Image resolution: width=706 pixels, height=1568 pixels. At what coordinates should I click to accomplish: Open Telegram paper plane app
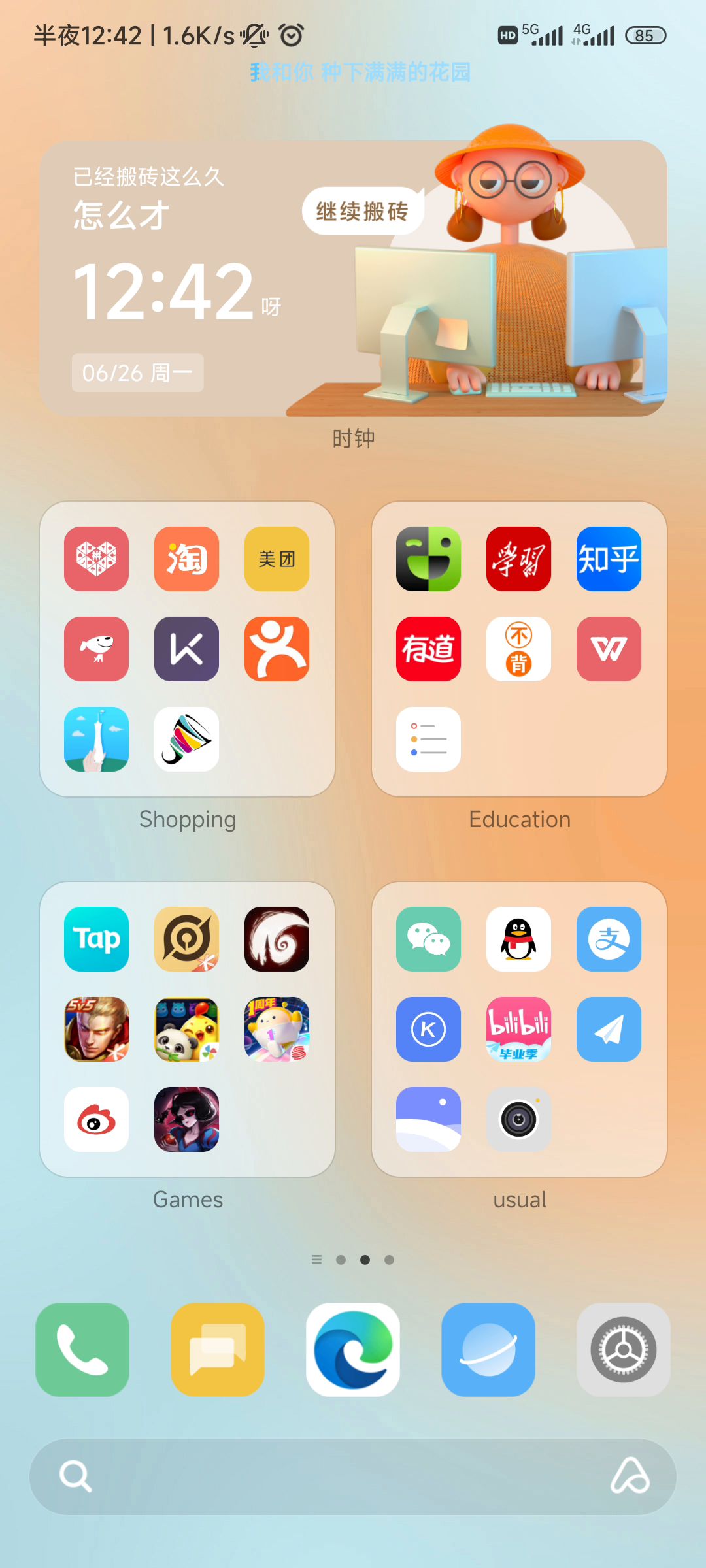point(609,1030)
